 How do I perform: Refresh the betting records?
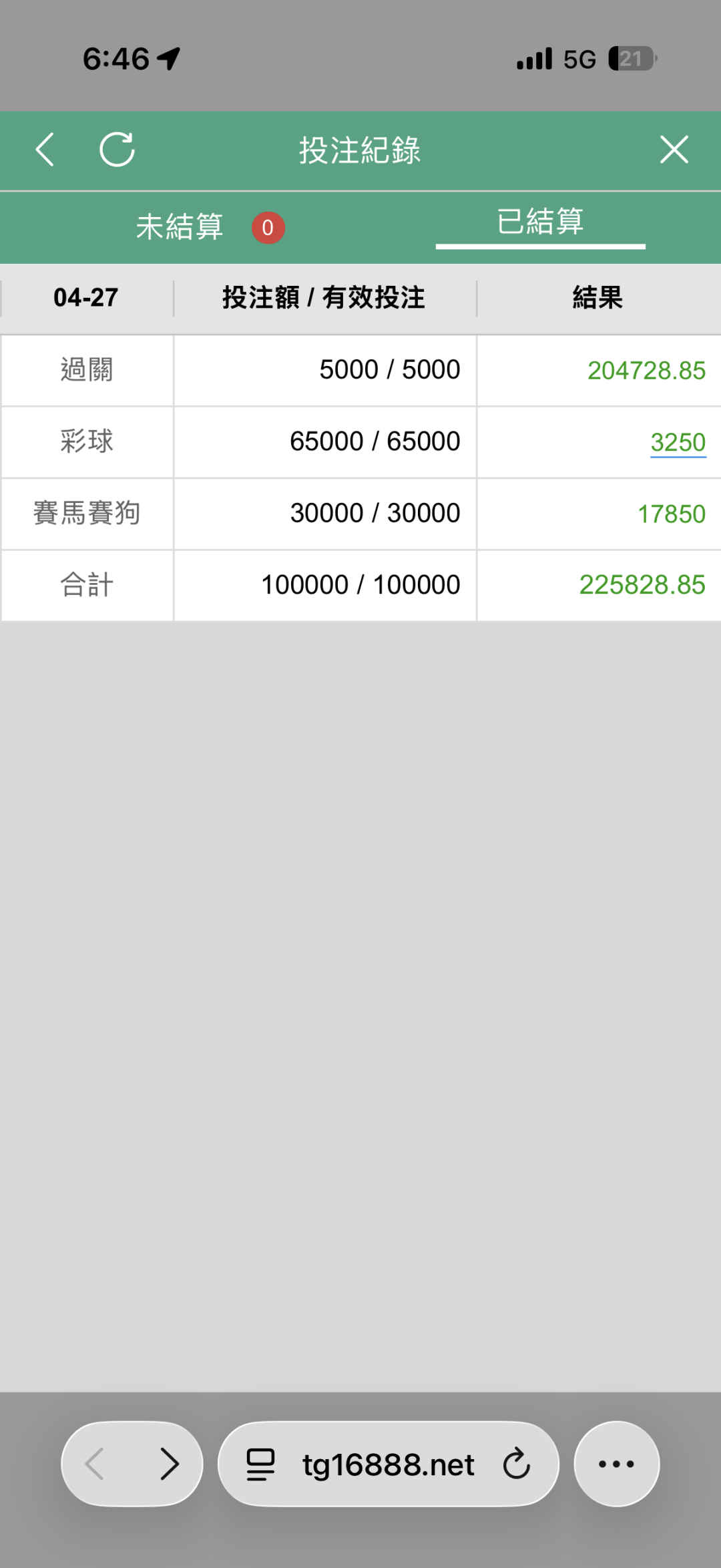coord(117,149)
